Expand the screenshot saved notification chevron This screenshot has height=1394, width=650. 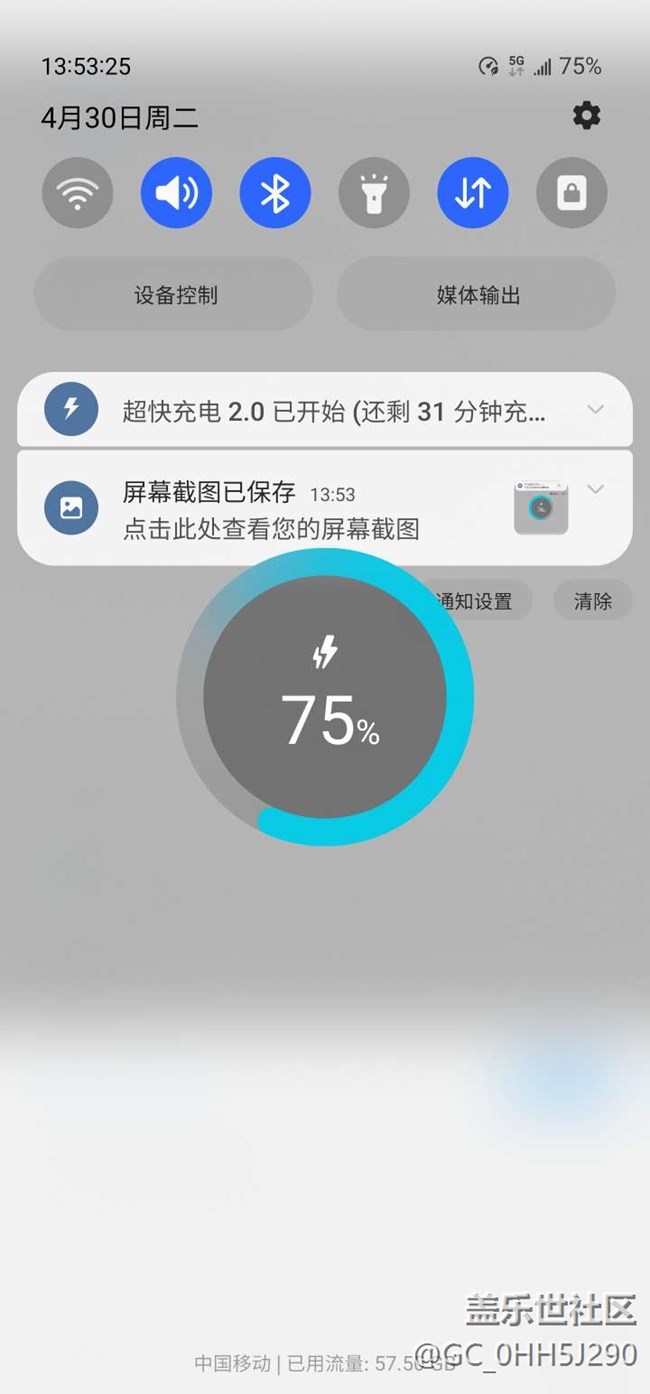pos(596,489)
